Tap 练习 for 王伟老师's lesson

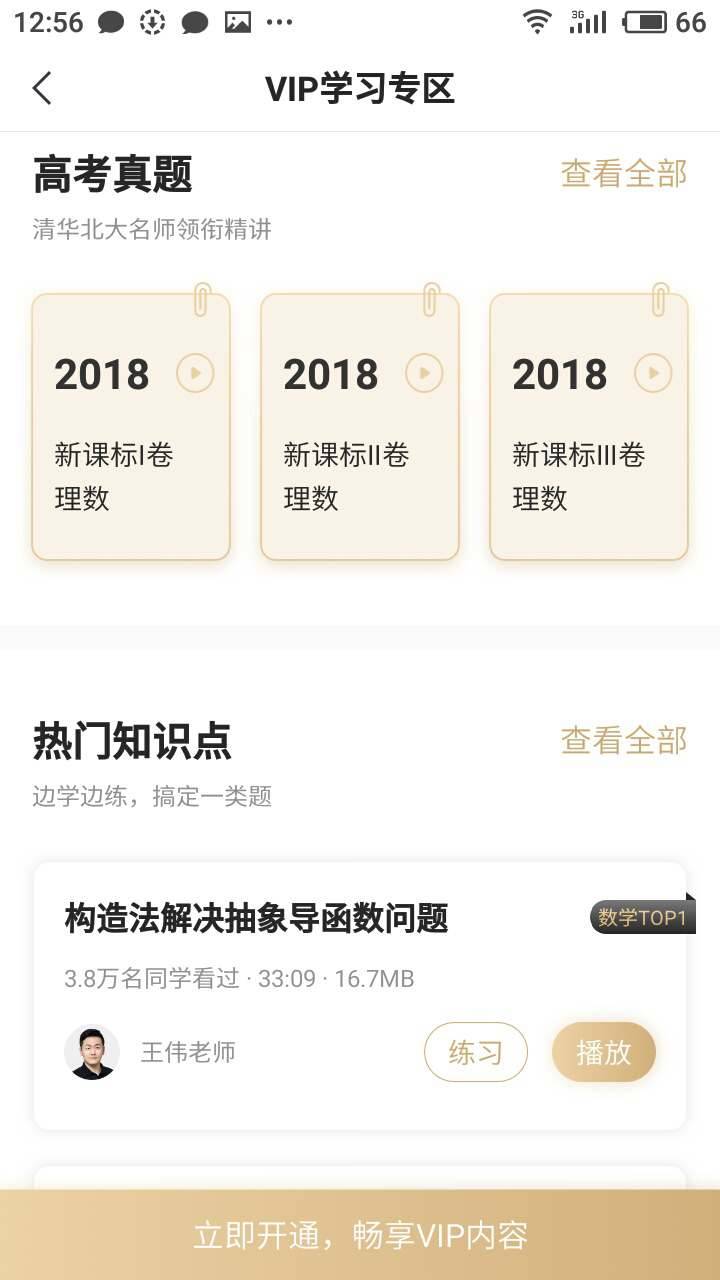coord(475,1052)
